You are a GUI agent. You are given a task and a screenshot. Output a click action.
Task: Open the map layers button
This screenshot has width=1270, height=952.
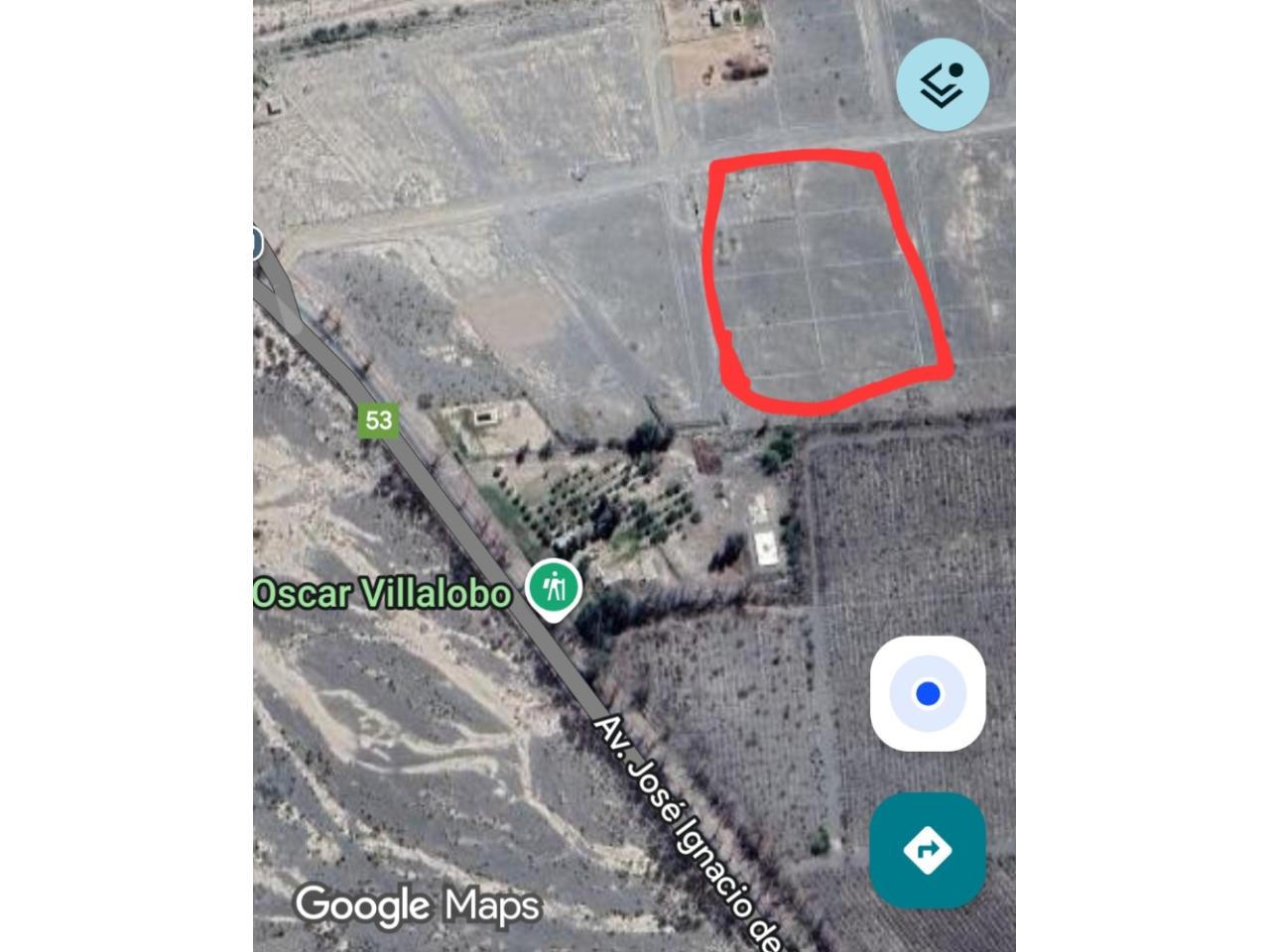pos(942,84)
